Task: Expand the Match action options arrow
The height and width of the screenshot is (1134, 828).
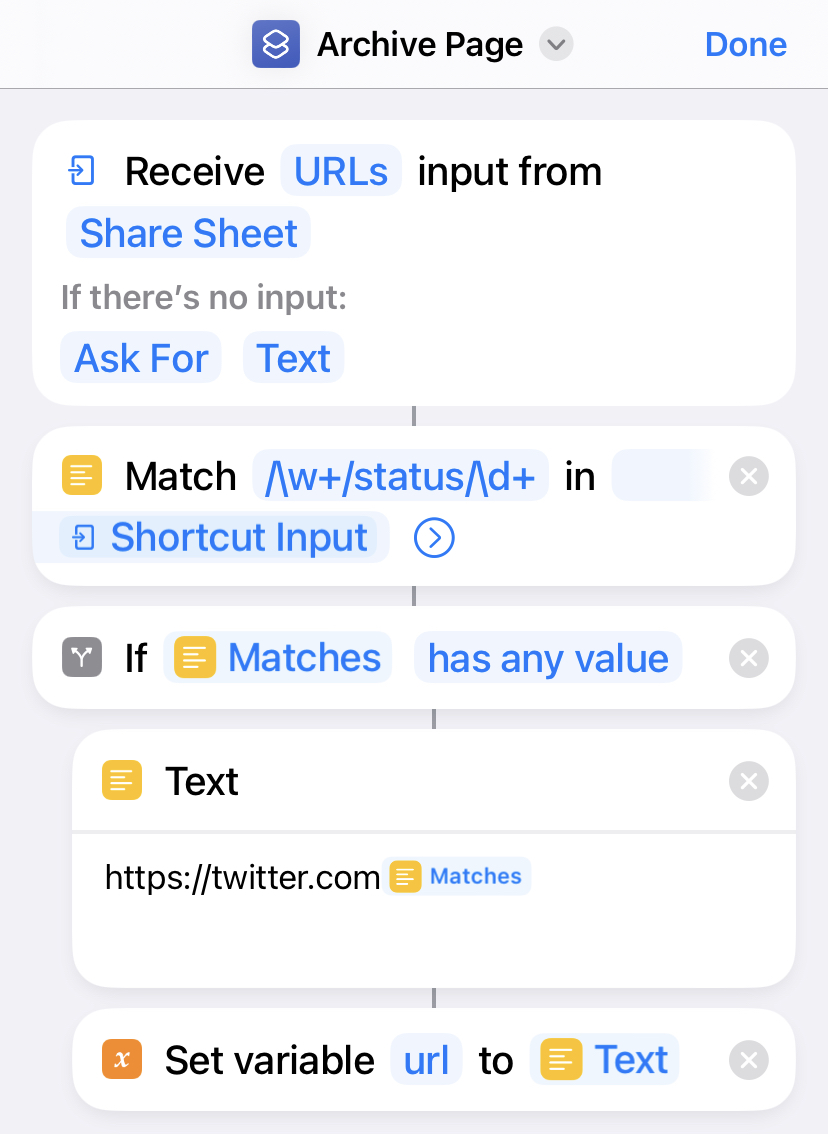Action: 433,539
